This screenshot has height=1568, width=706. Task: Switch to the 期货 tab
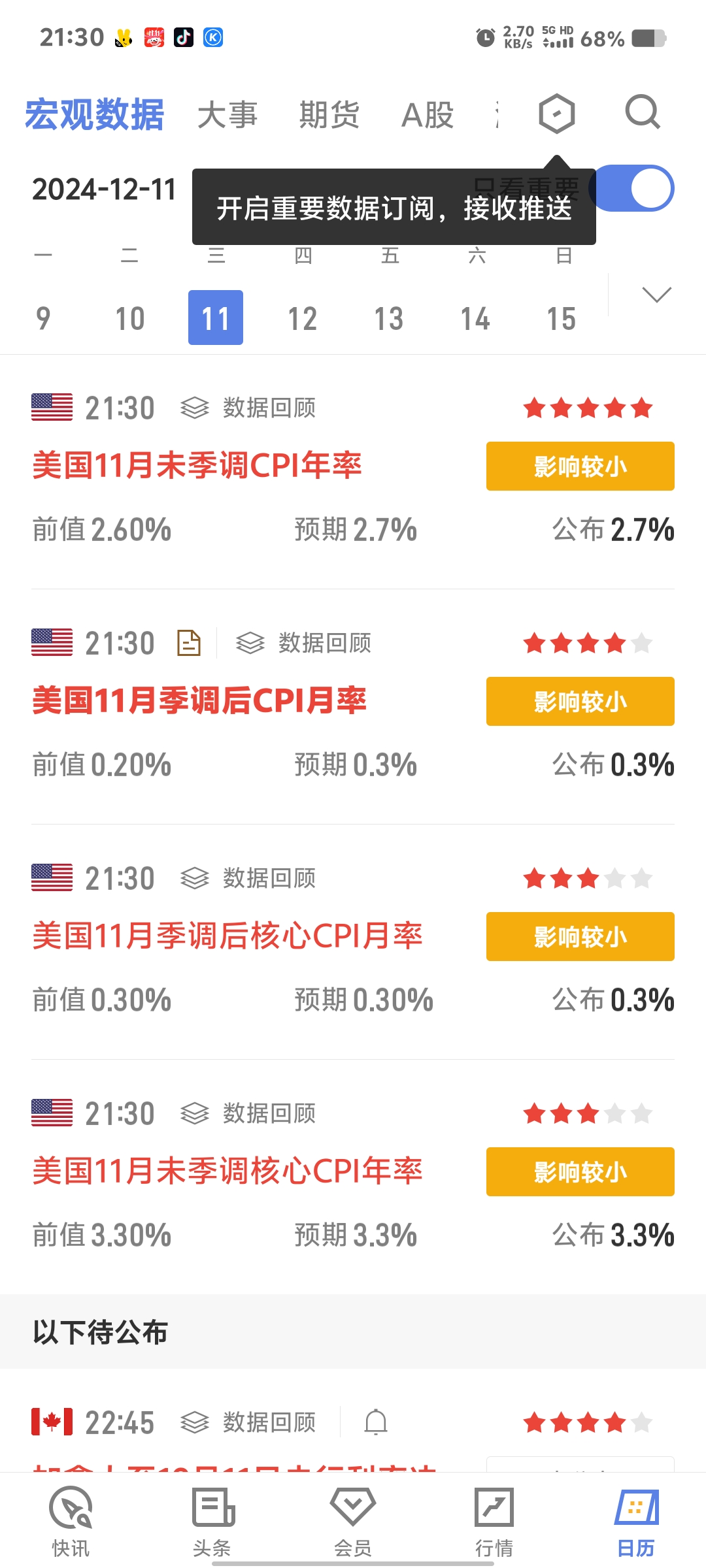[x=329, y=115]
